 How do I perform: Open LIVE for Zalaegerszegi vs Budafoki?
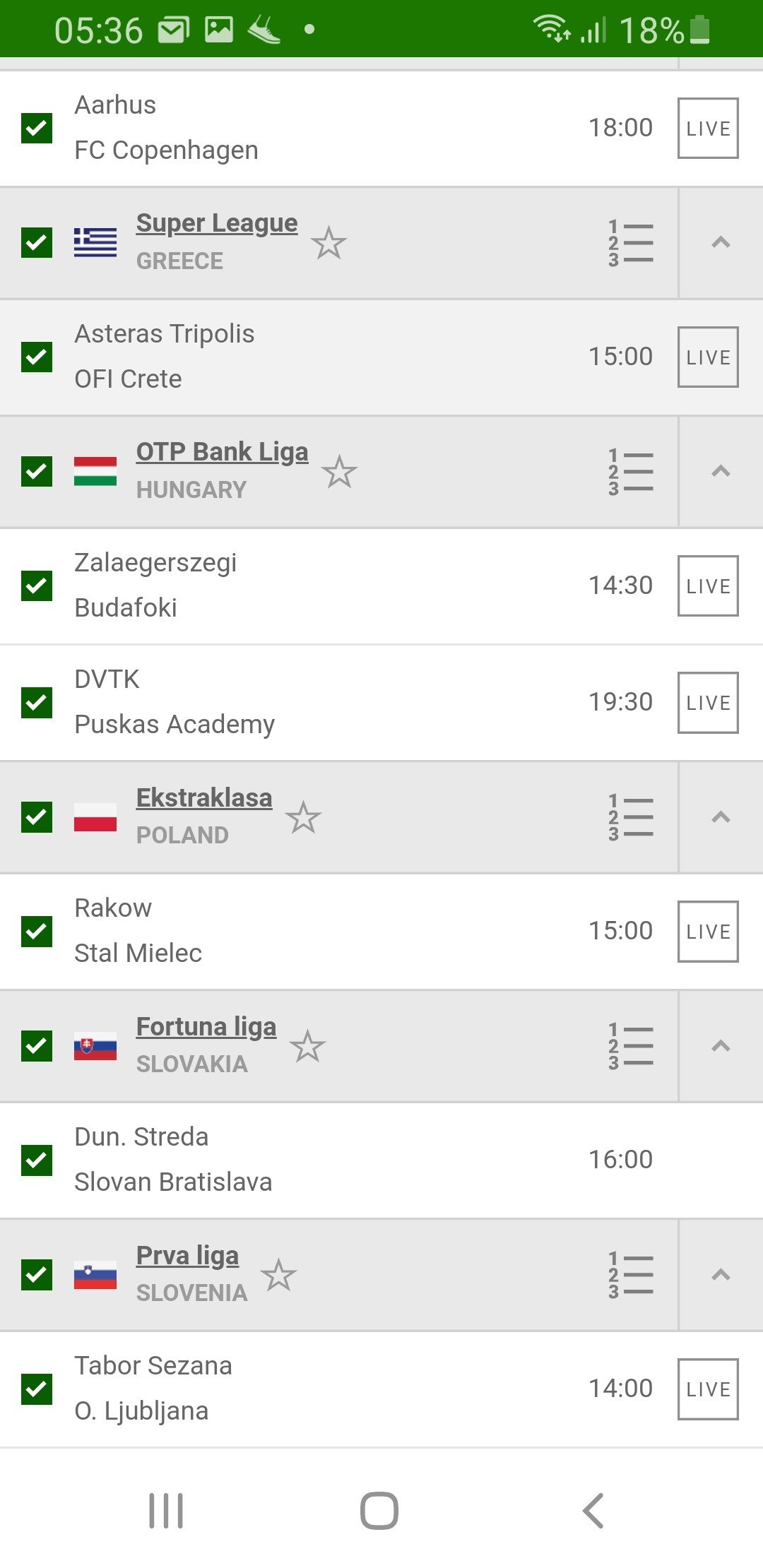click(x=708, y=586)
